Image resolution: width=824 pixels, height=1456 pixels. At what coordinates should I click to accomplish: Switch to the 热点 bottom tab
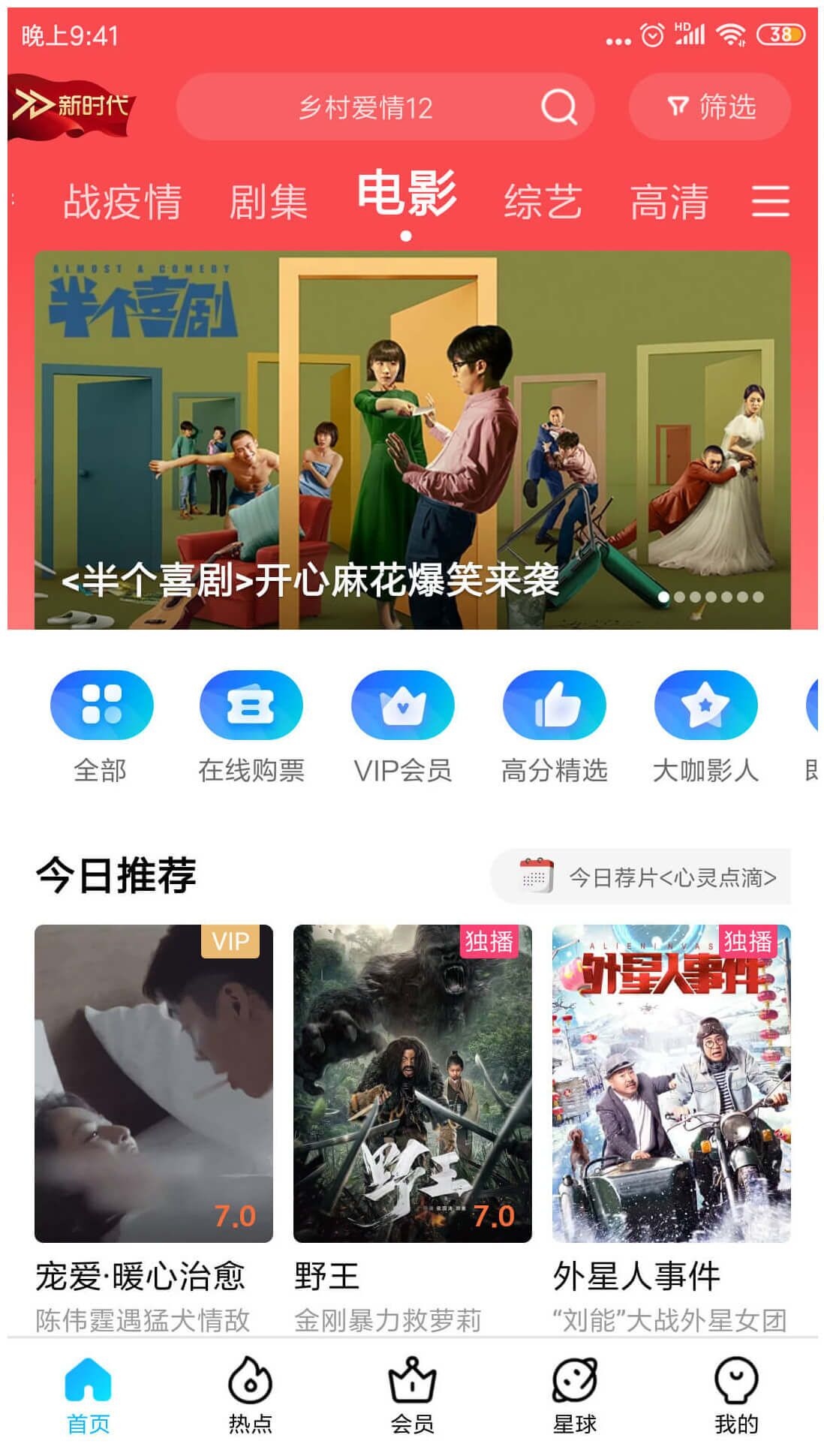pos(250,1396)
